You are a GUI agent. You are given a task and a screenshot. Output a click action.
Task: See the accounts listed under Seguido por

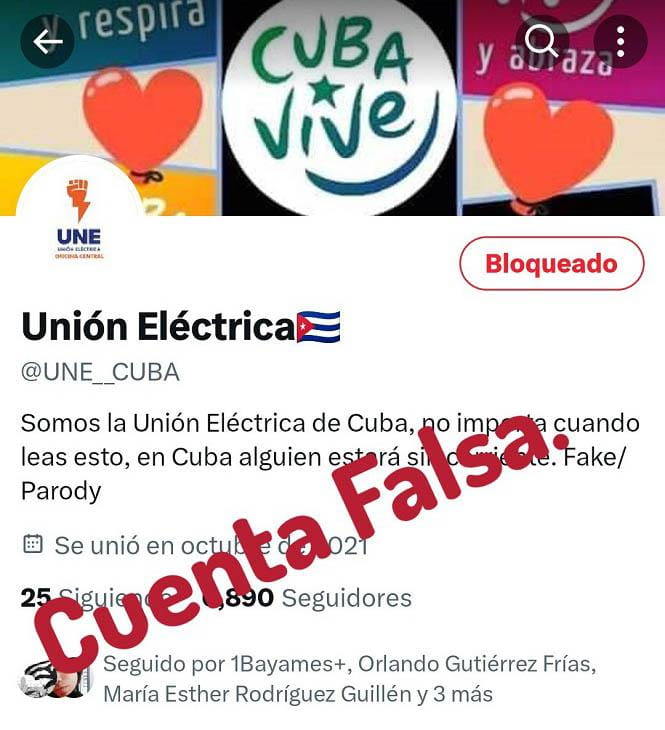coord(300,679)
